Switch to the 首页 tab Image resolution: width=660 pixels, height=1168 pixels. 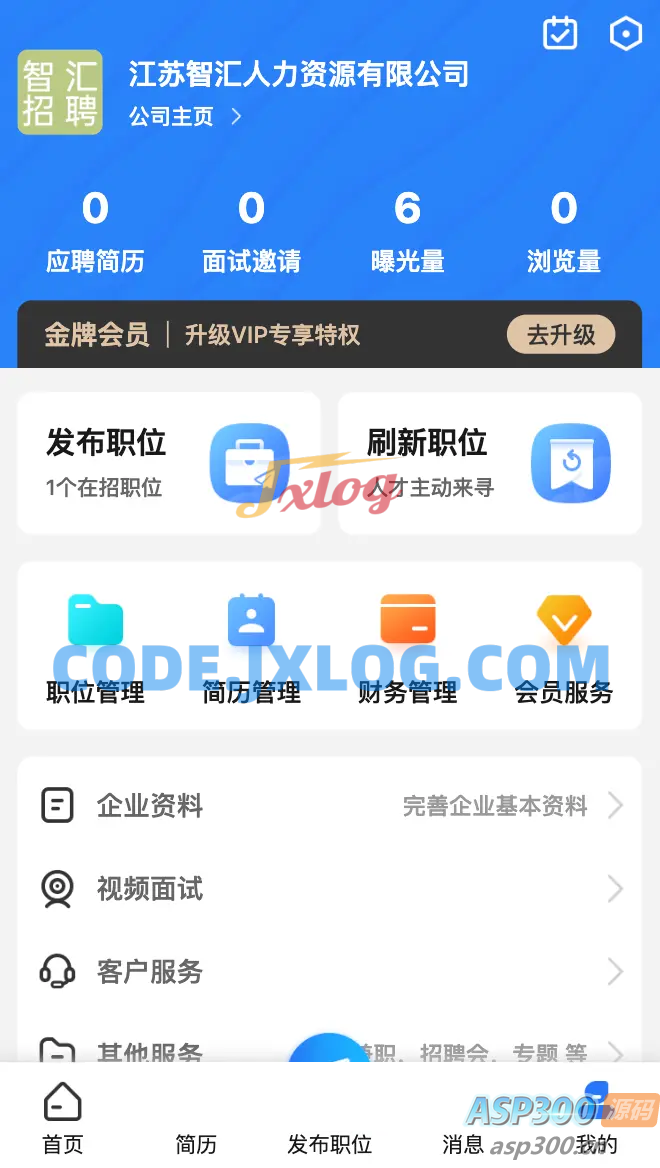coord(62,1118)
